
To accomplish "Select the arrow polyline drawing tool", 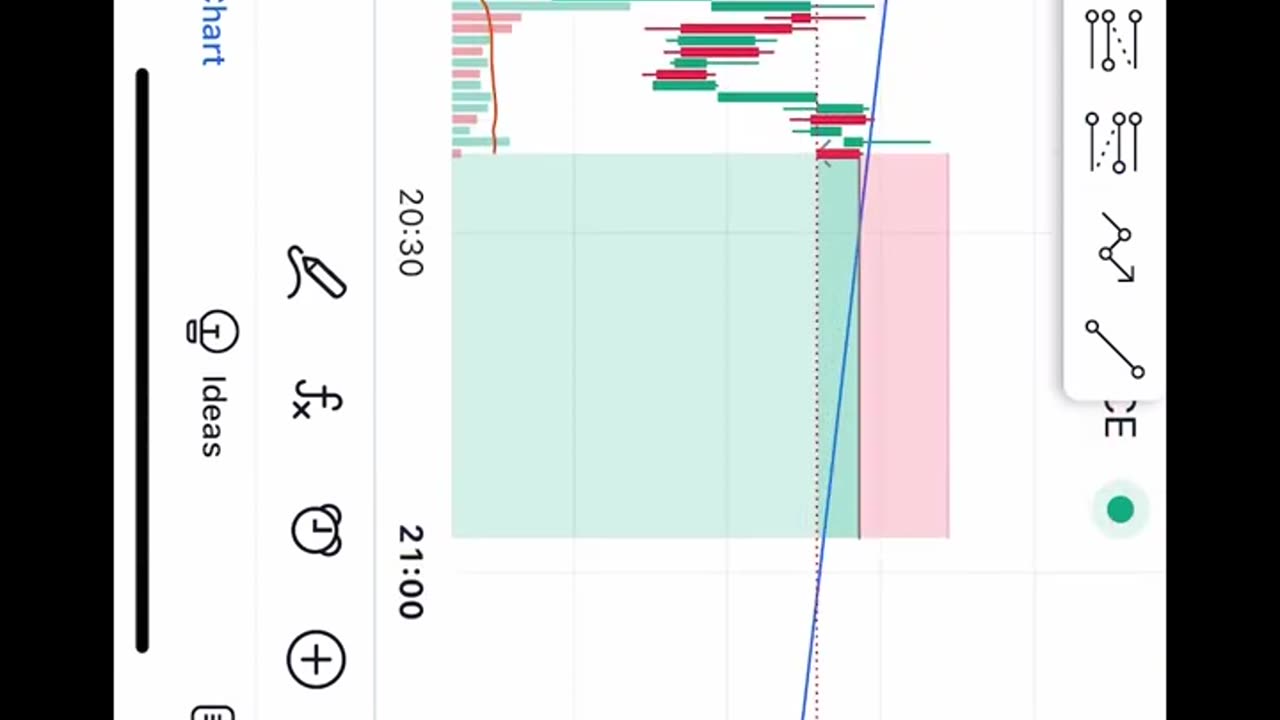I will [1115, 247].
